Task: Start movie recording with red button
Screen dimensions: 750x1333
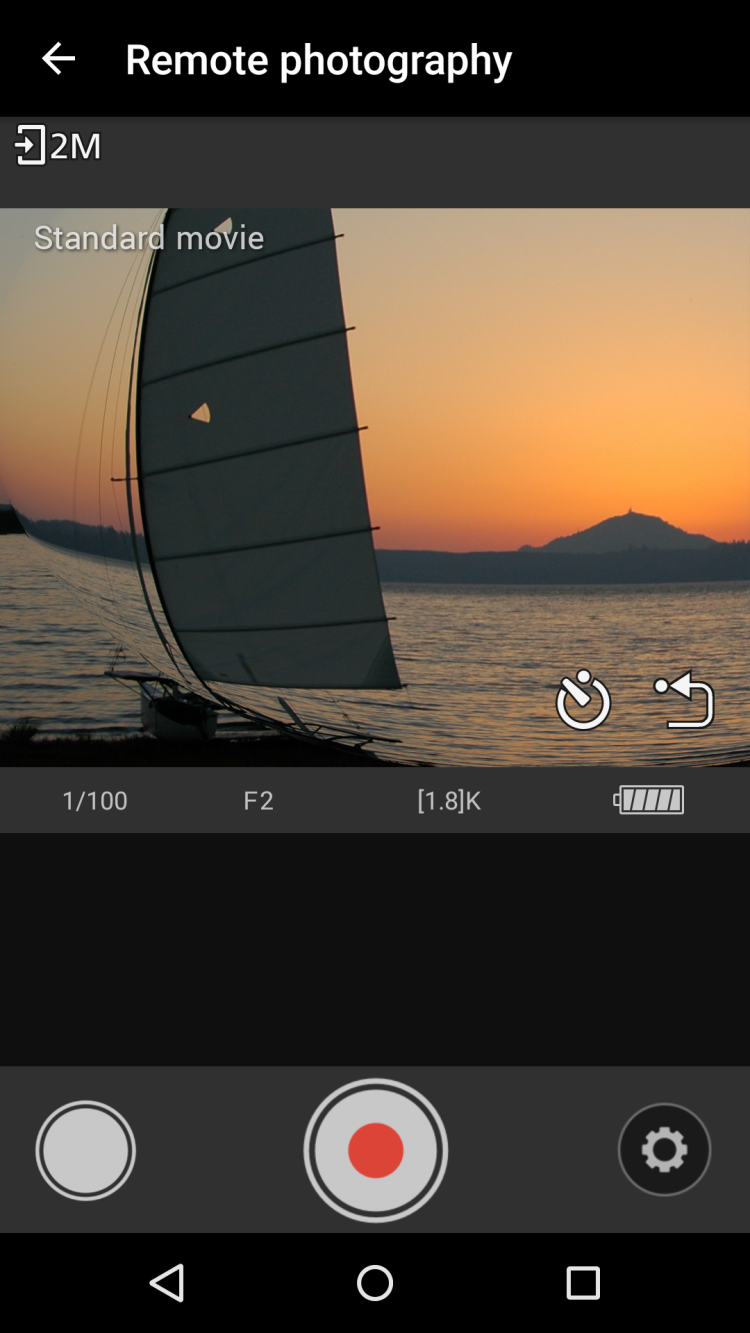Action: (x=375, y=1150)
